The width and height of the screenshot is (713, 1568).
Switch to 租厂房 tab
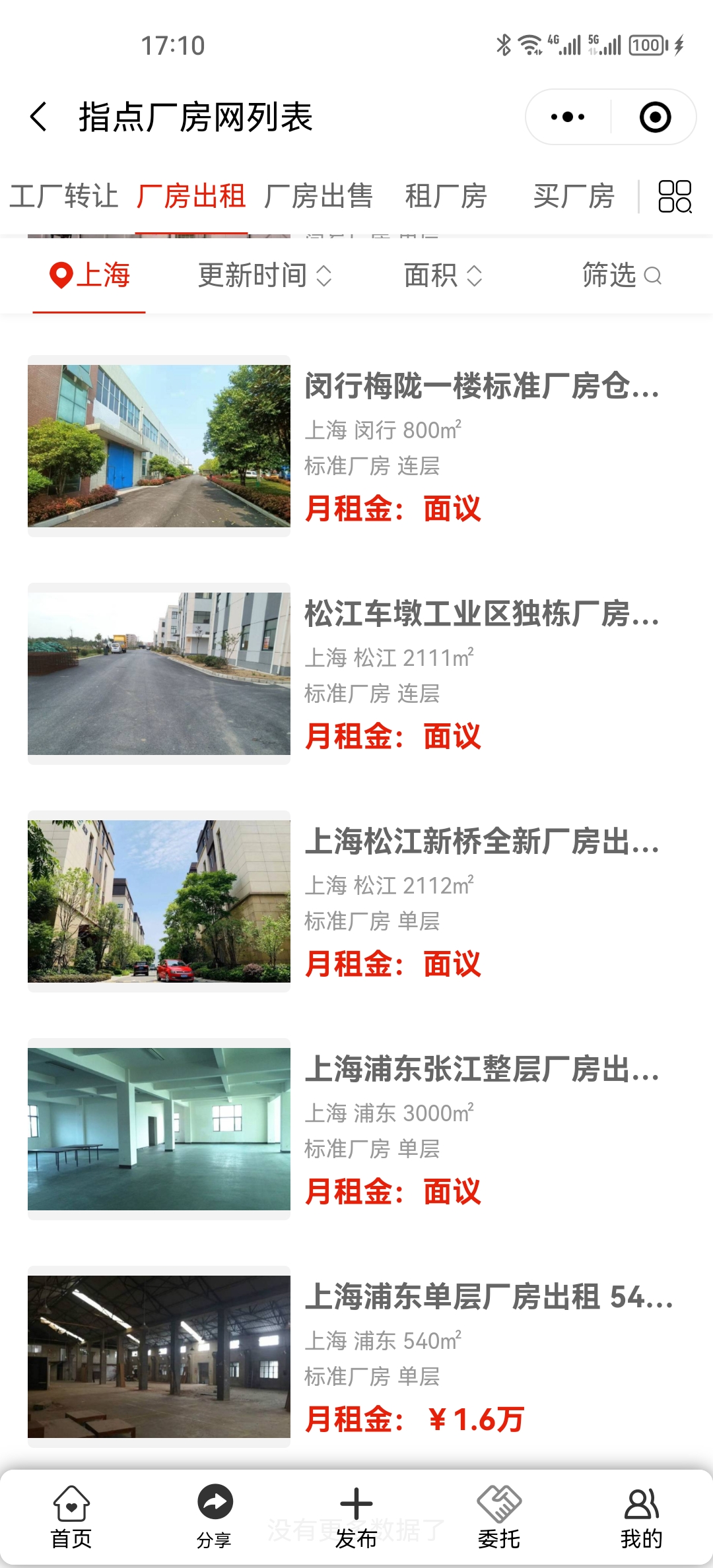pyautogui.click(x=446, y=196)
